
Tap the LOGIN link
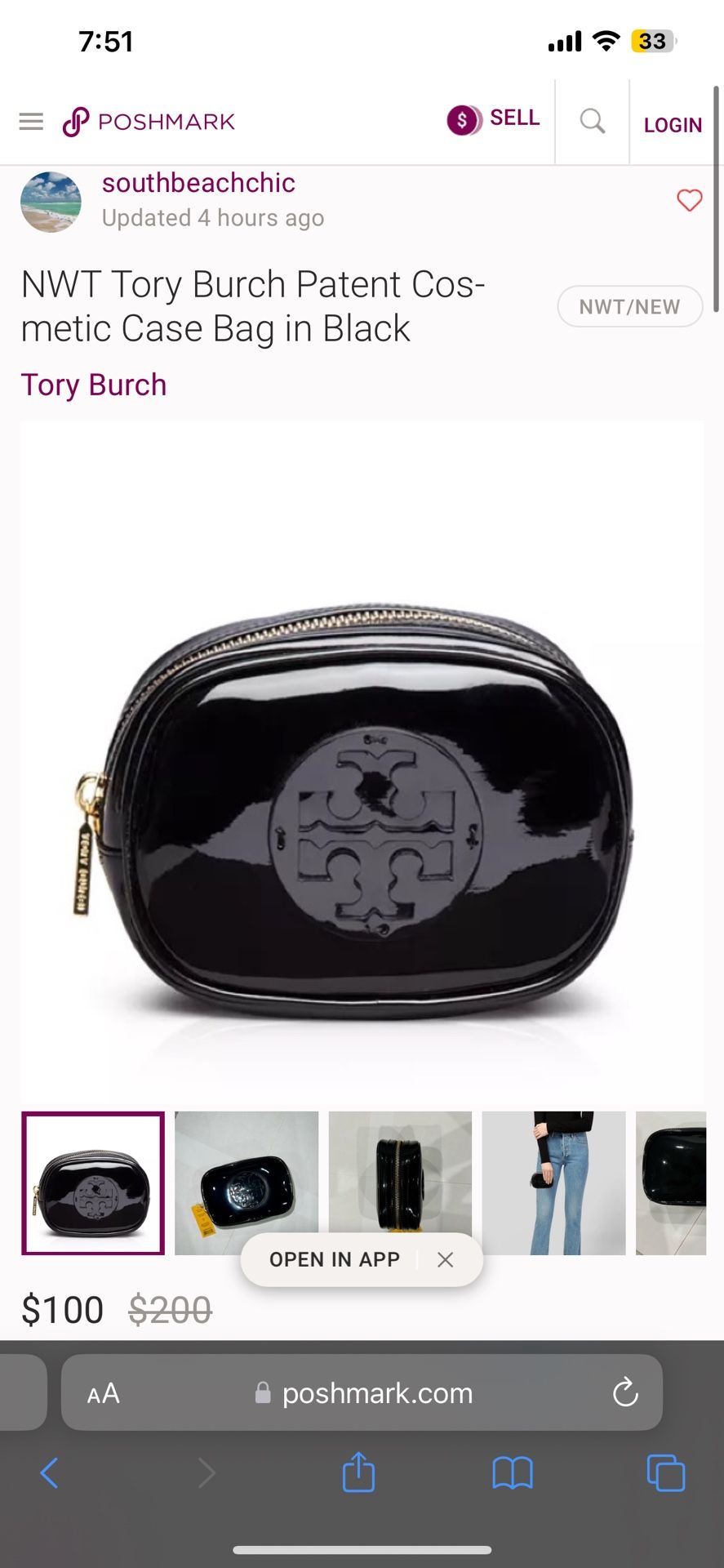(x=673, y=125)
